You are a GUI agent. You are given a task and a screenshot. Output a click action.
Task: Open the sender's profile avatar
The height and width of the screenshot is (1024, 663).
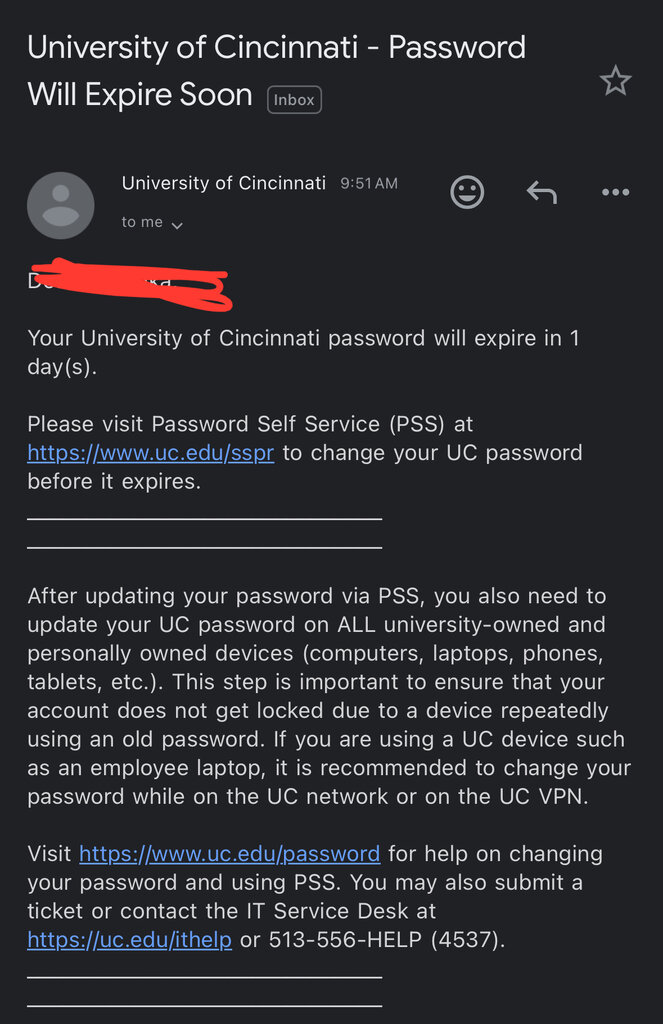coord(61,205)
